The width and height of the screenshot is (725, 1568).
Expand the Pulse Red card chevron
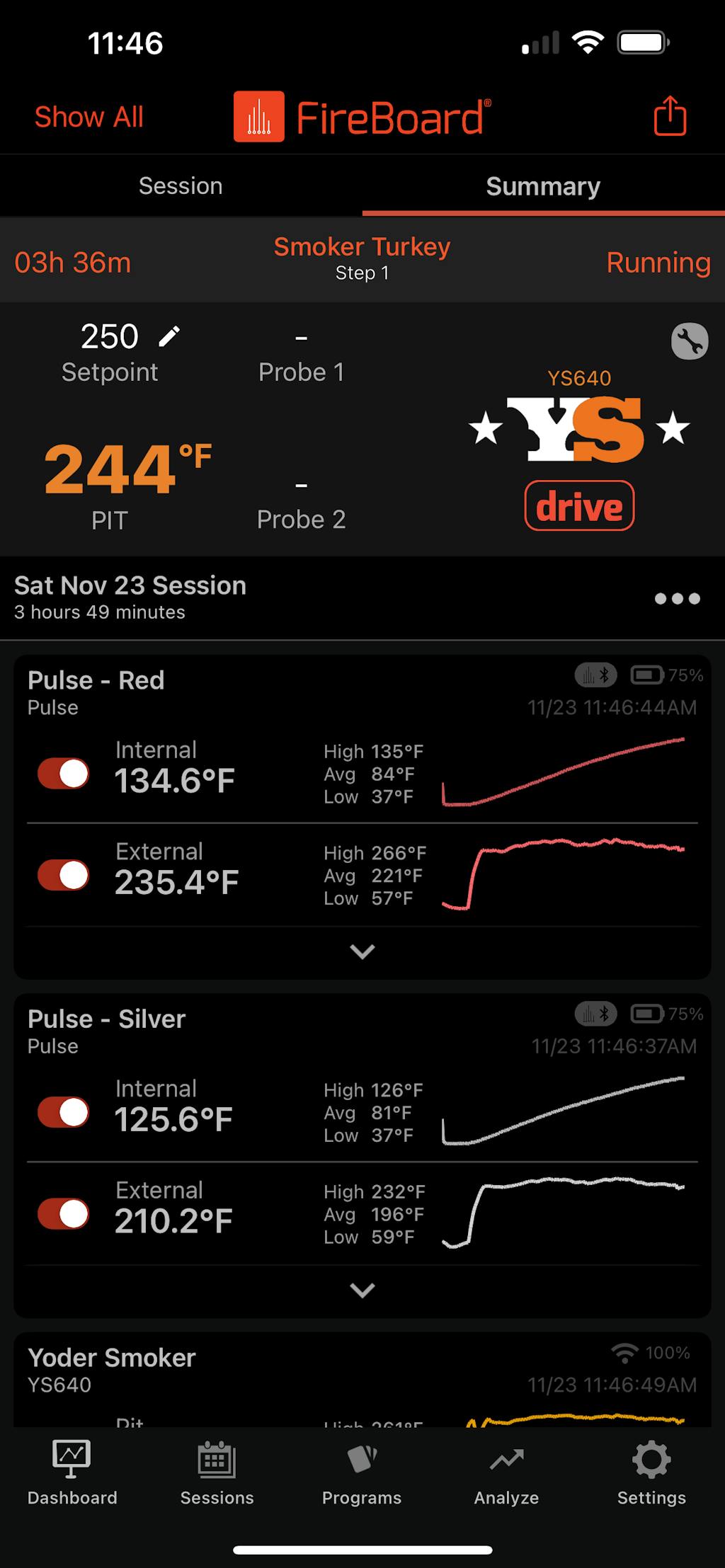[362, 951]
